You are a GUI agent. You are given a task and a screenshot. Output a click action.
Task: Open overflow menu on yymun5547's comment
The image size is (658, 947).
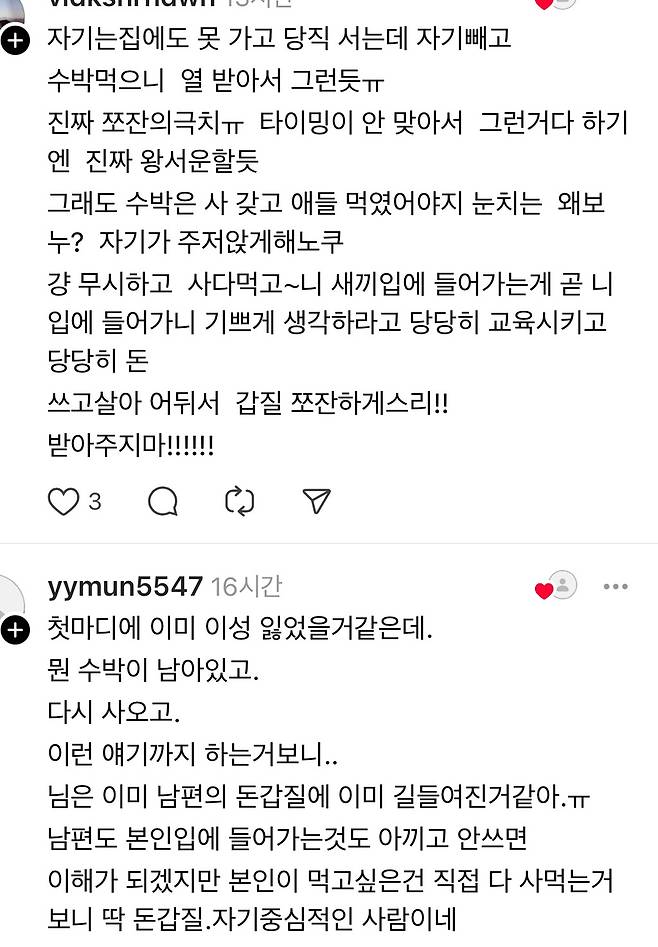(616, 586)
